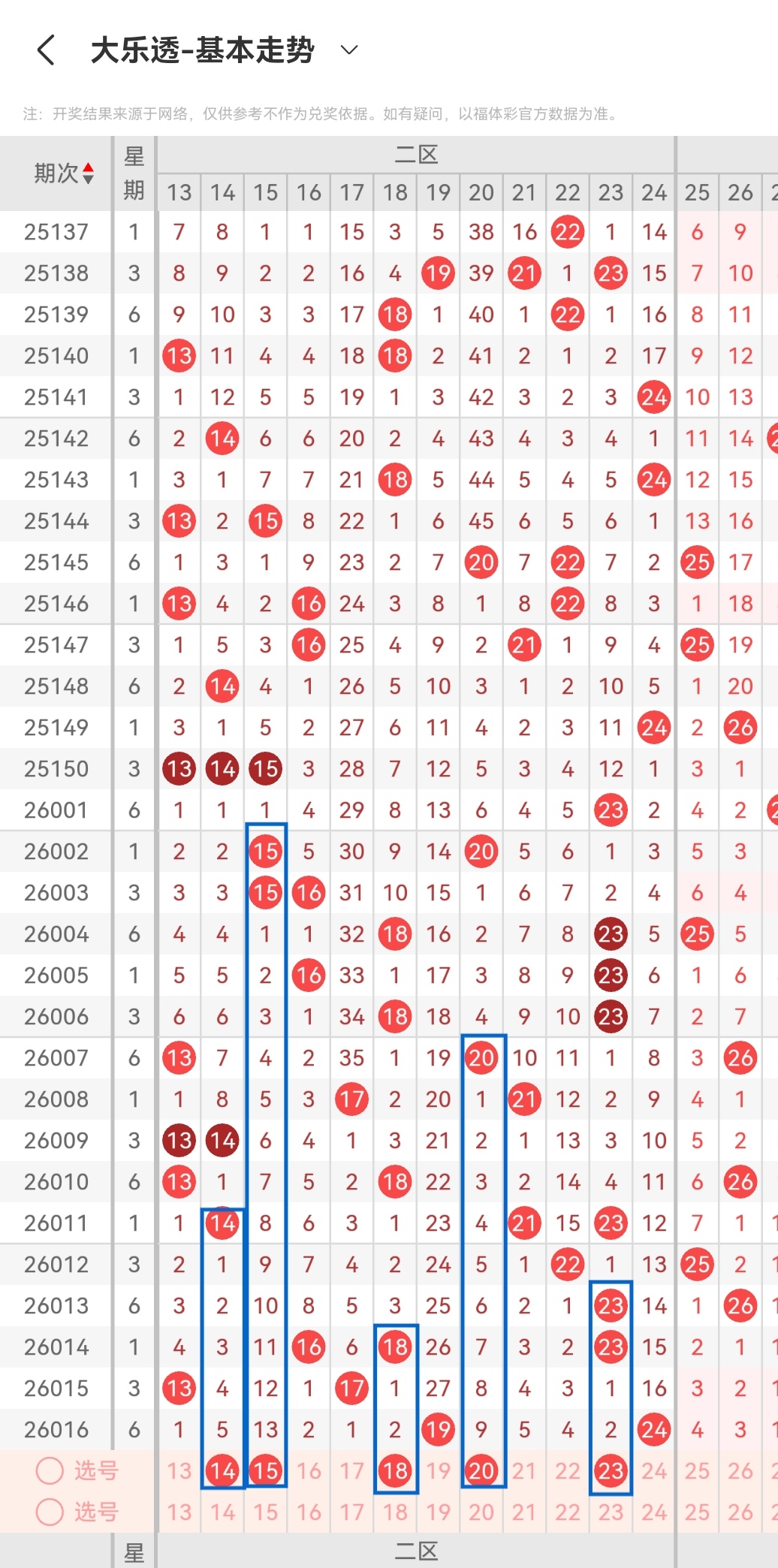Deselect number 18 in first 选号 row
This screenshot has height=1568, width=778.
[x=395, y=1470]
